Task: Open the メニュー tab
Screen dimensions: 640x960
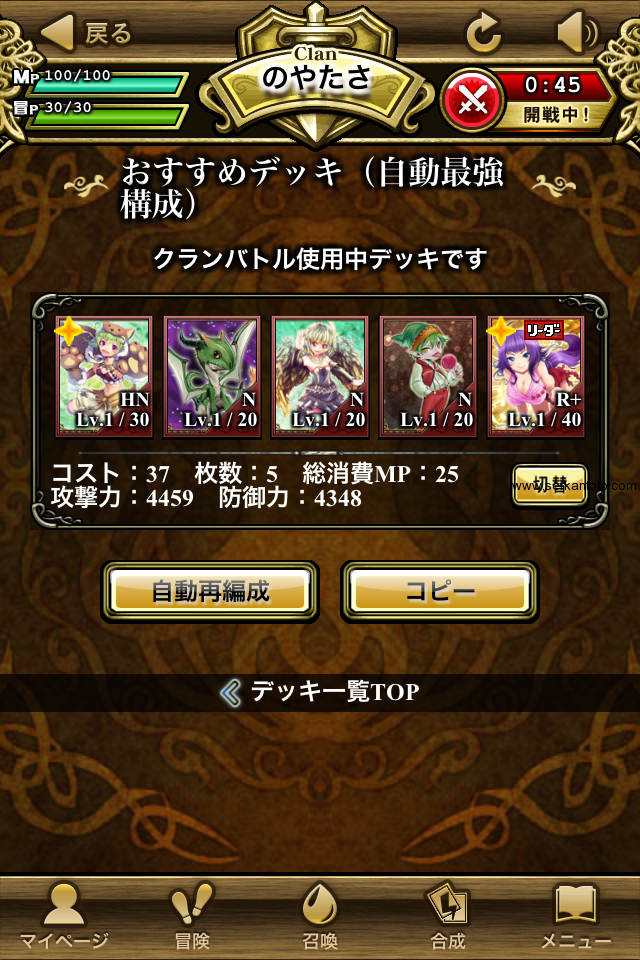Action: tap(575, 915)
